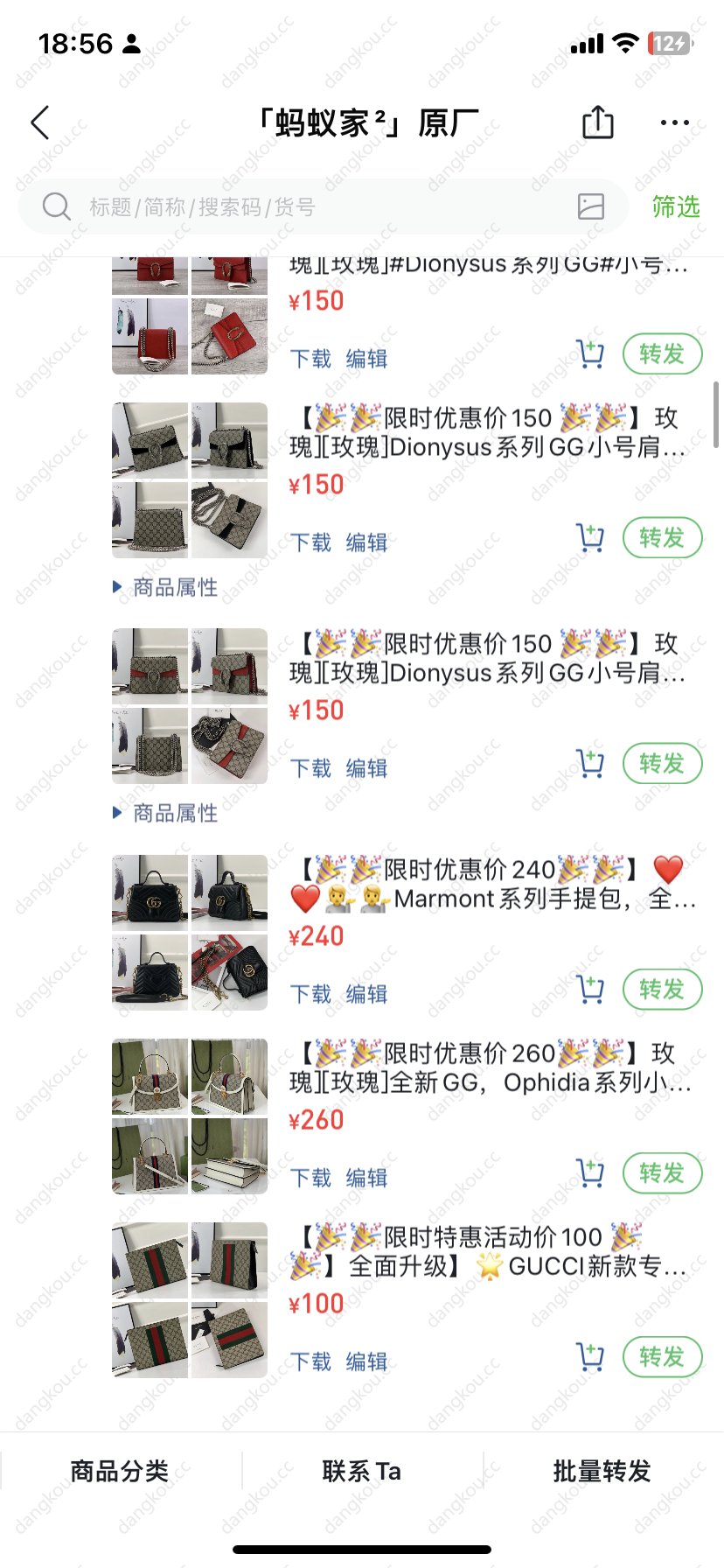The width and height of the screenshot is (724, 1568).
Task: Open the three-dot overflow menu
Action: click(674, 122)
